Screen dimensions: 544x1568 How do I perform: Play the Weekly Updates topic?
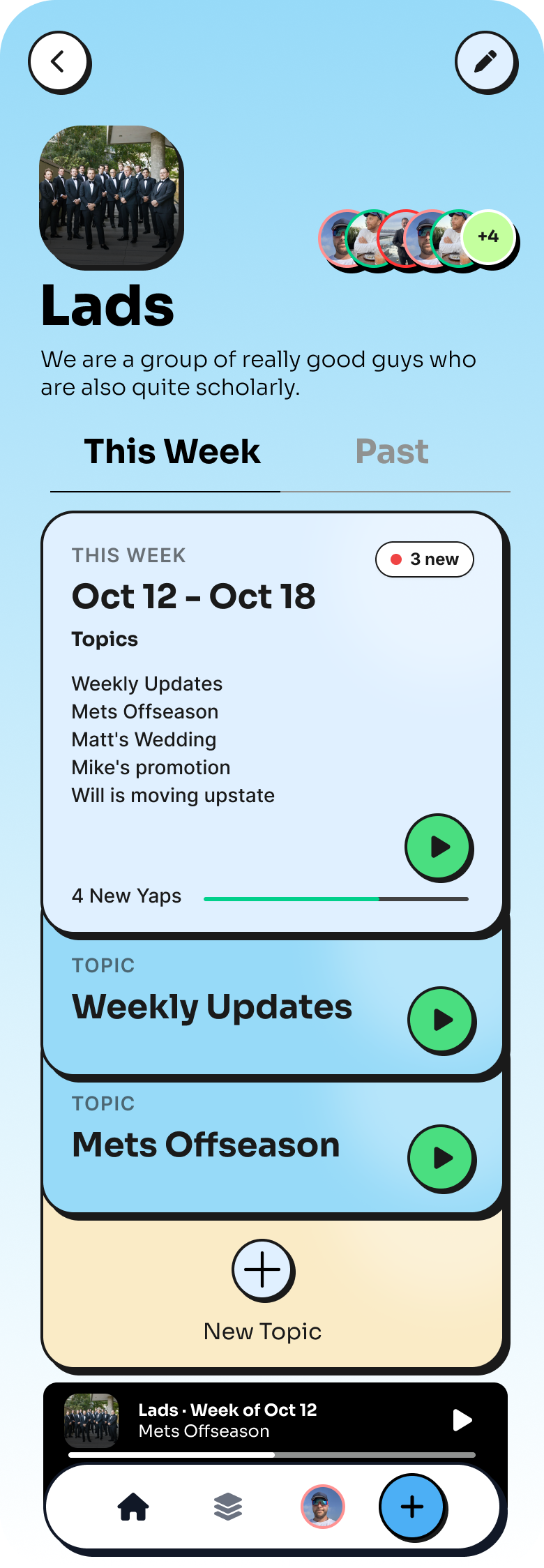441,1020
